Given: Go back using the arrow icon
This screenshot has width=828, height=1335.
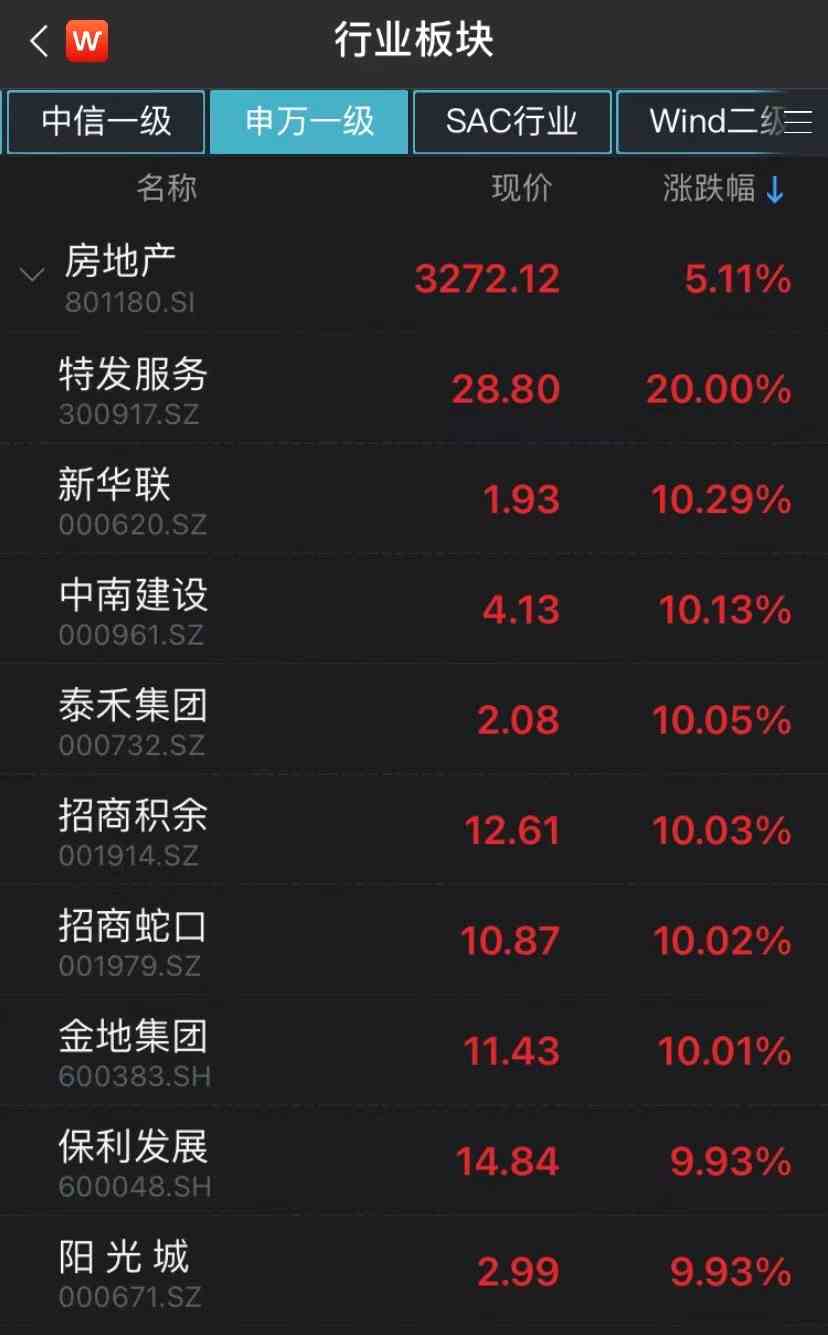Looking at the screenshot, I should (38, 42).
